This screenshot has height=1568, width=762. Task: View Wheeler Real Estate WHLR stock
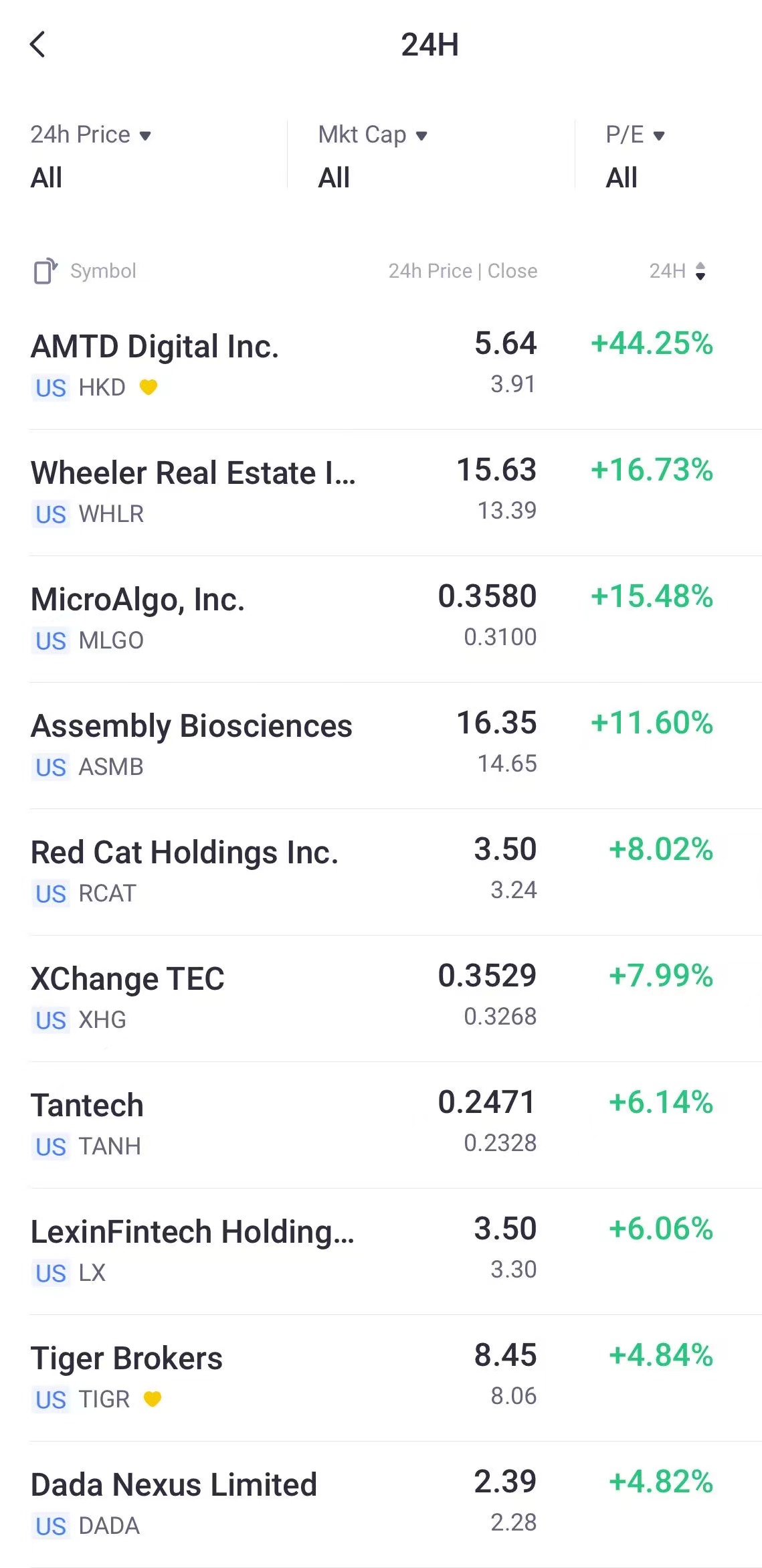tap(193, 473)
